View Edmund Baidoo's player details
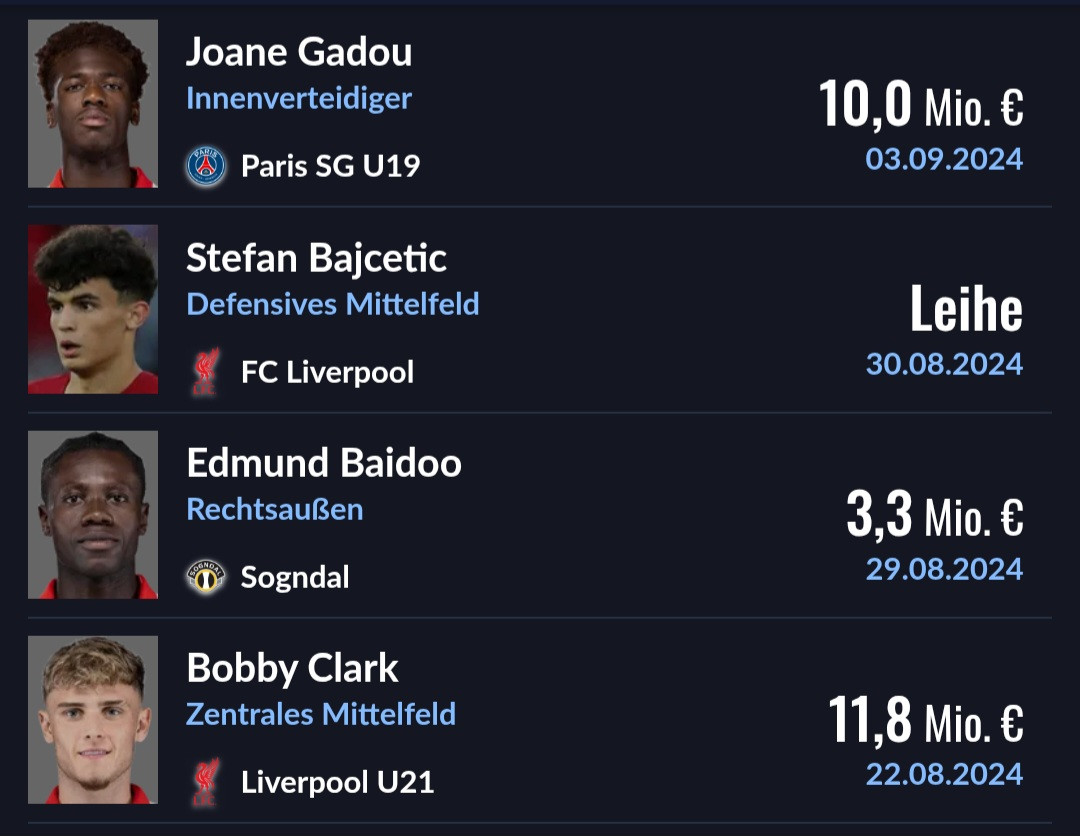This screenshot has width=1080, height=836. coord(324,463)
